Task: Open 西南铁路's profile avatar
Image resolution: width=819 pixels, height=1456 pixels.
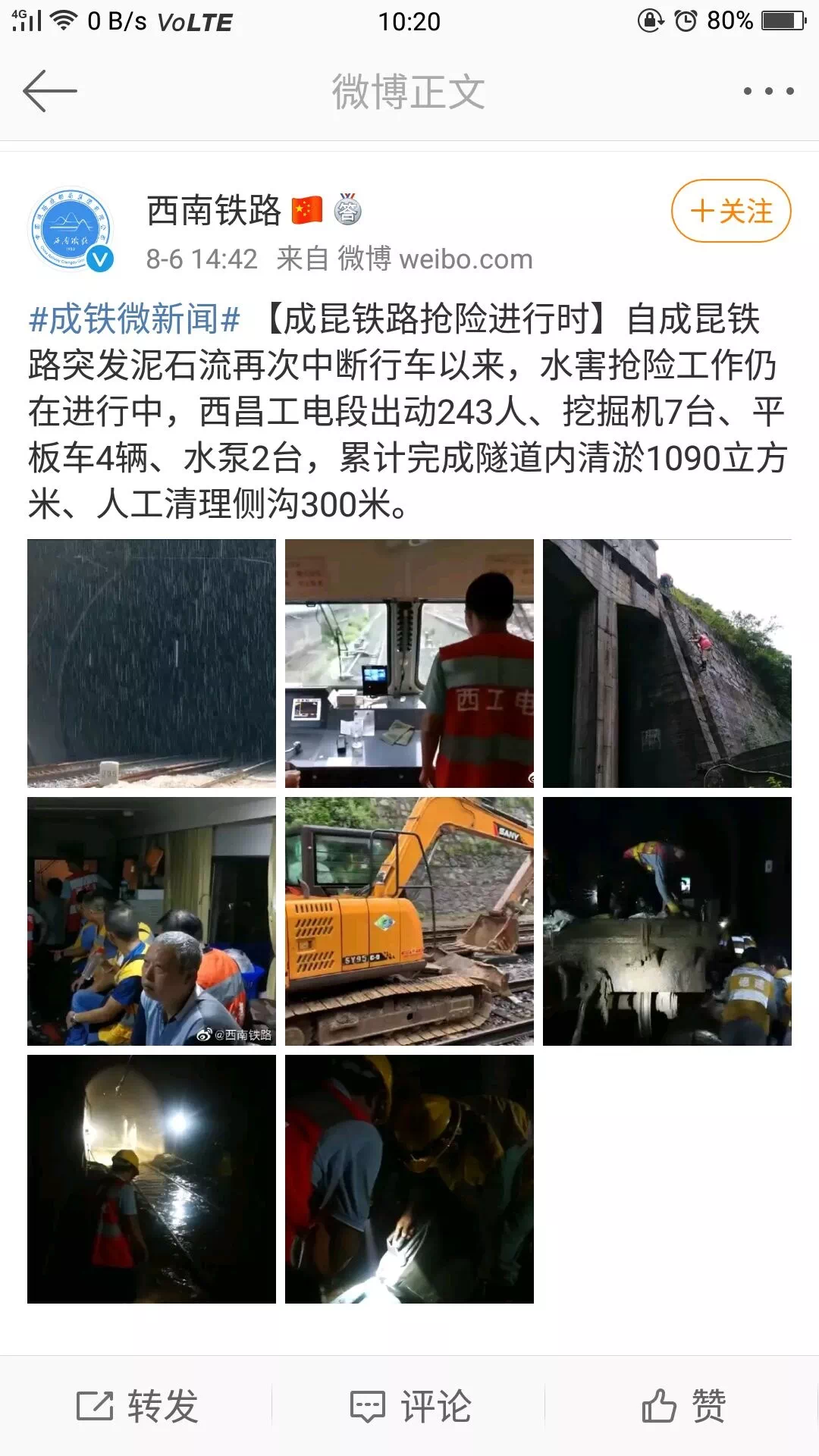Action: coord(71,229)
